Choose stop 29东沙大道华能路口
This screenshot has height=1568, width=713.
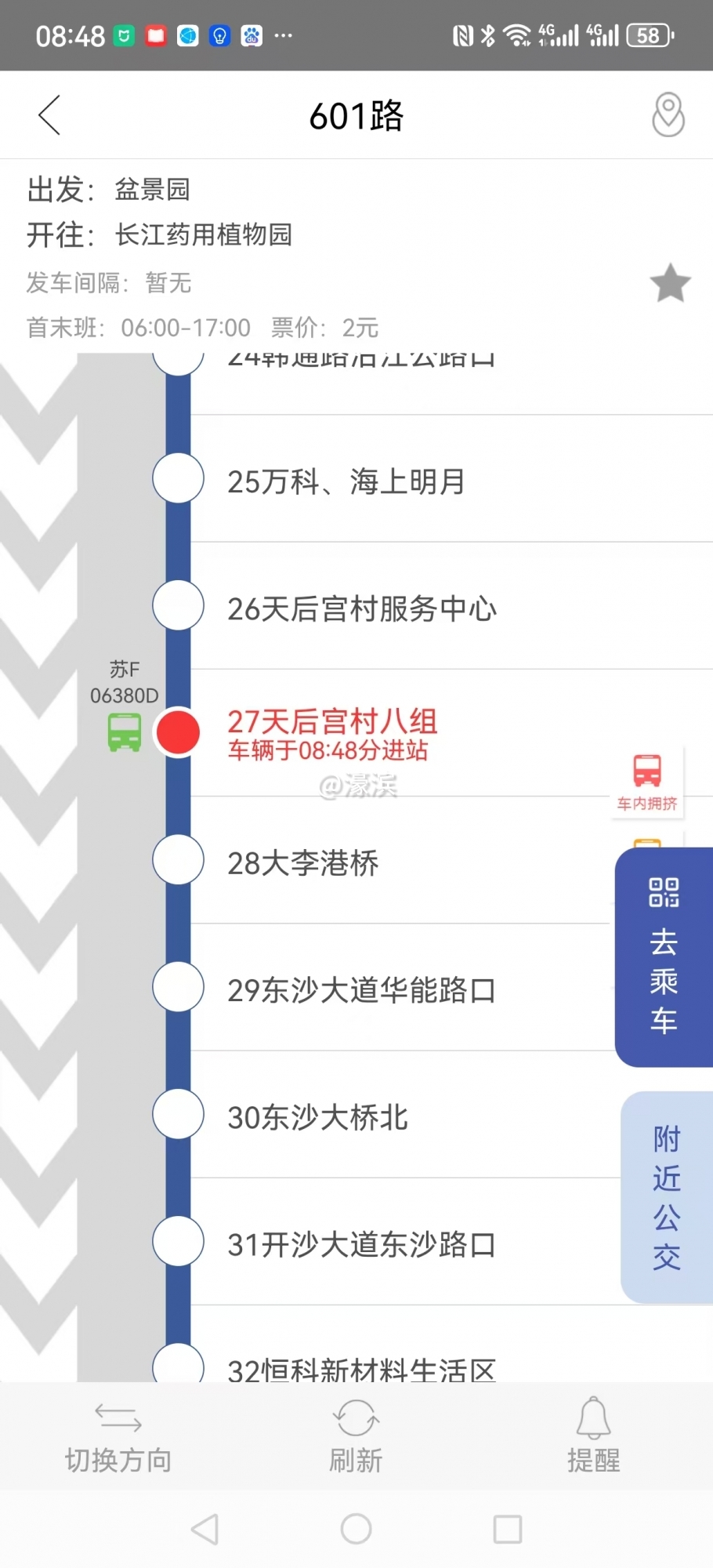(x=361, y=990)
